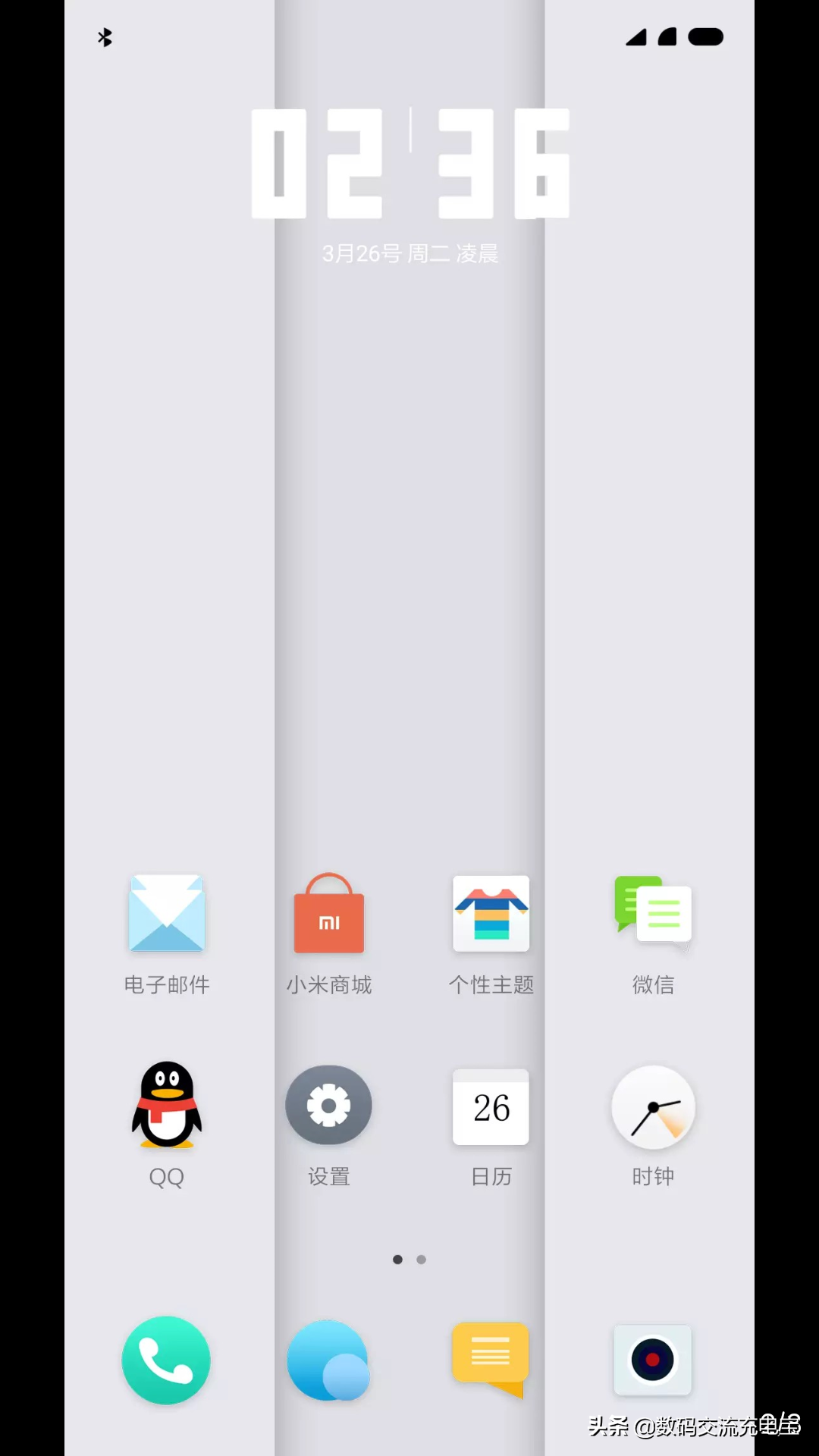Launch the blue browser app in dock
Image resolution: width=819 pixels, height=1456 pixels.
[x=329, y=1360]
